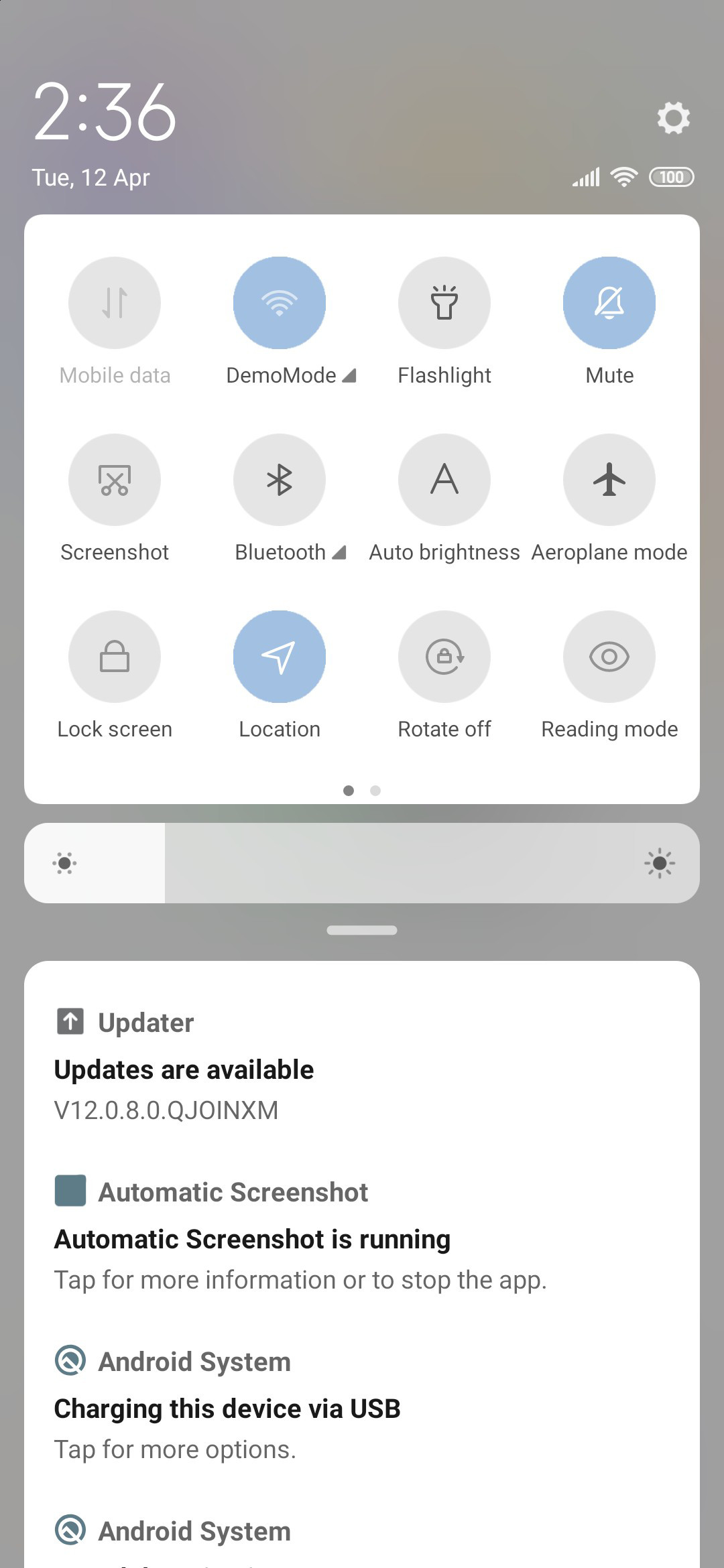This screenshot has width=724, height=1568.
Task: Expand Bluetooth devices list arrow
Action: (339, 552)
